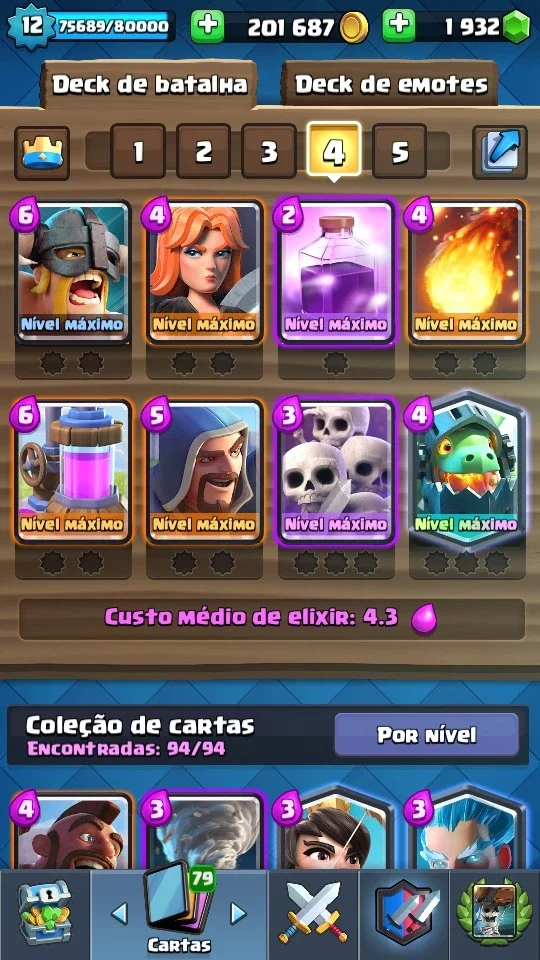Change sorting with the Por nível button
Screen dimensions: 540x960
click(x=427, y=735)
